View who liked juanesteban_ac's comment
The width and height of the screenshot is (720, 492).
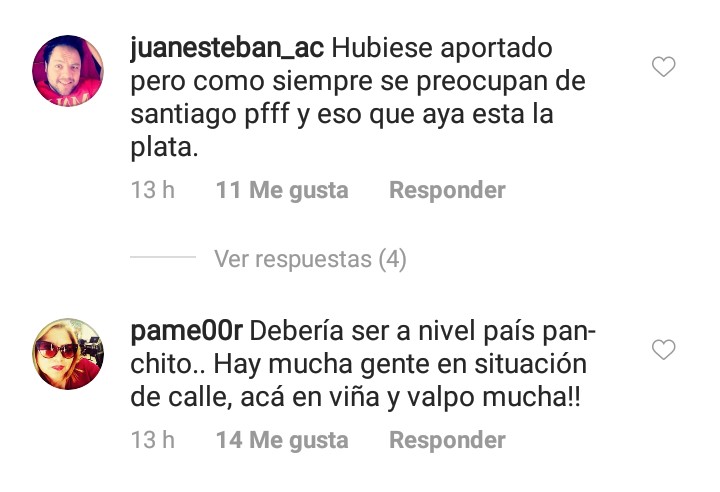(282, 190)
